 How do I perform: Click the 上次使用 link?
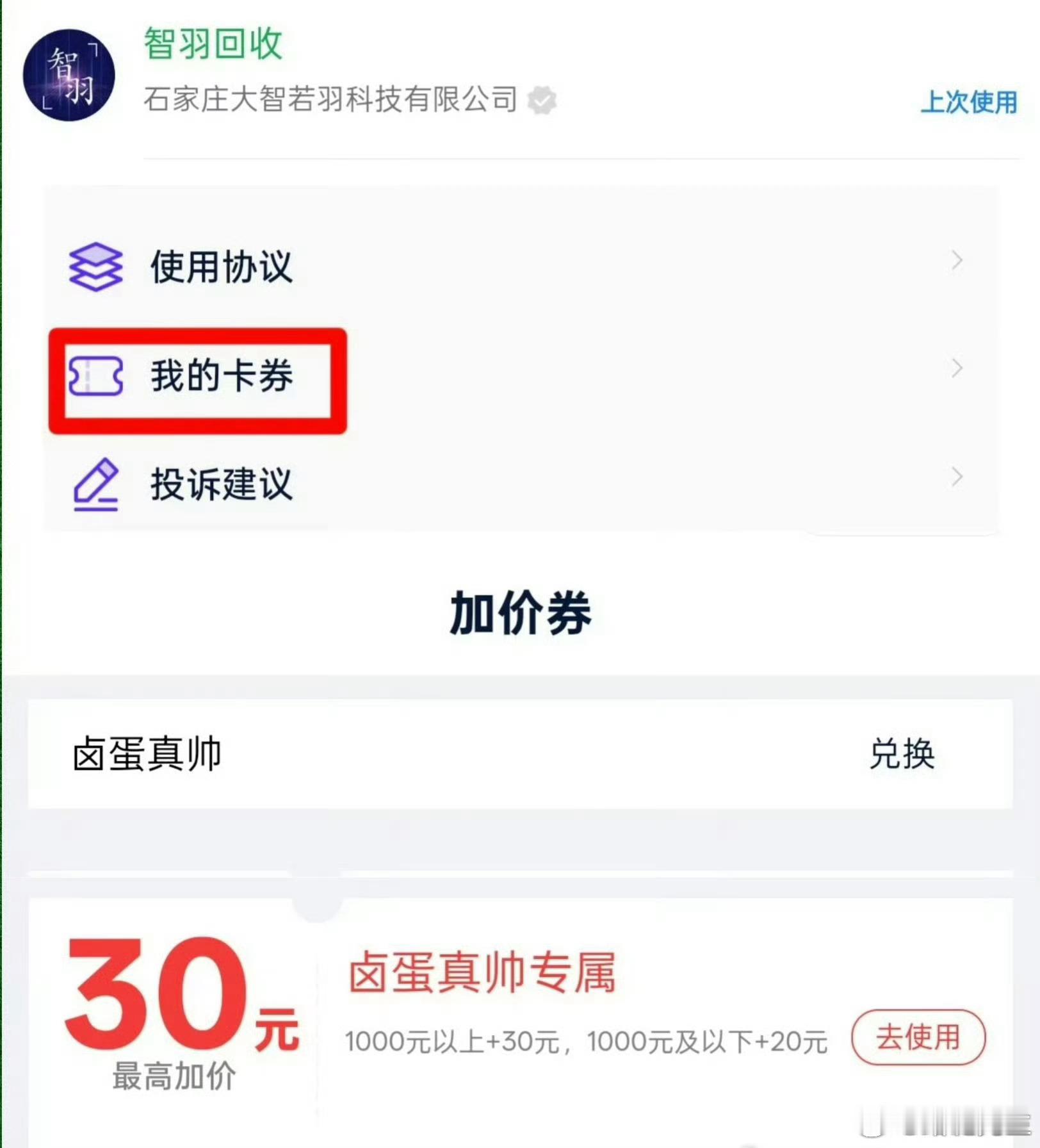[968, 102]
